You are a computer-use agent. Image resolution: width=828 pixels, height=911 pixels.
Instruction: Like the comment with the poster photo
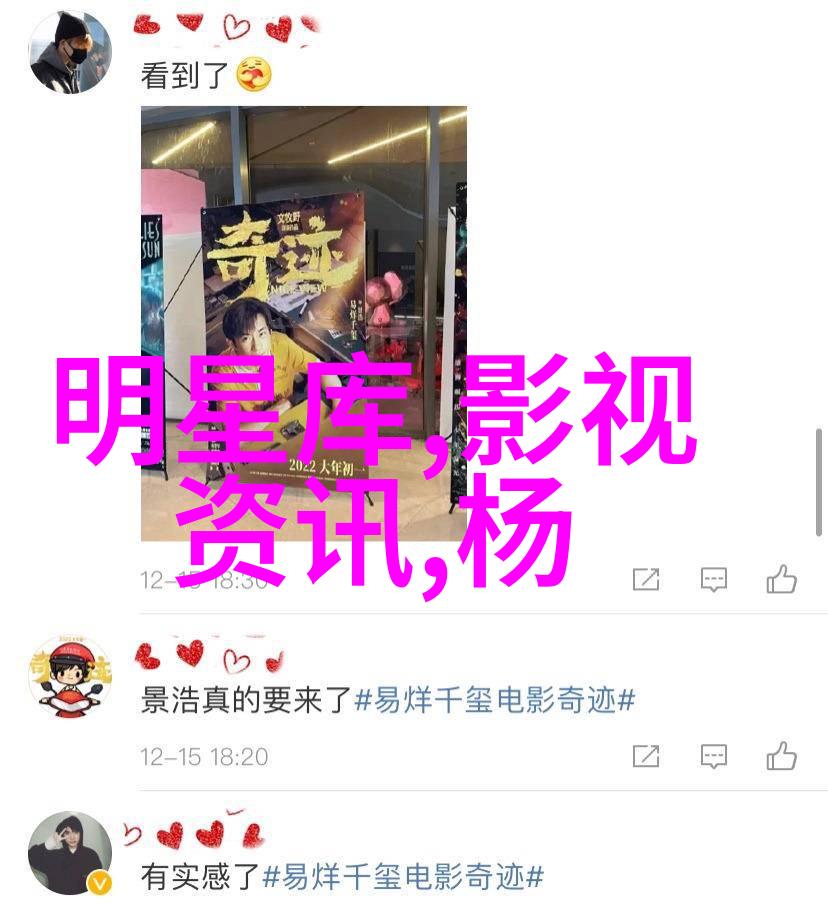coord(781,579)
